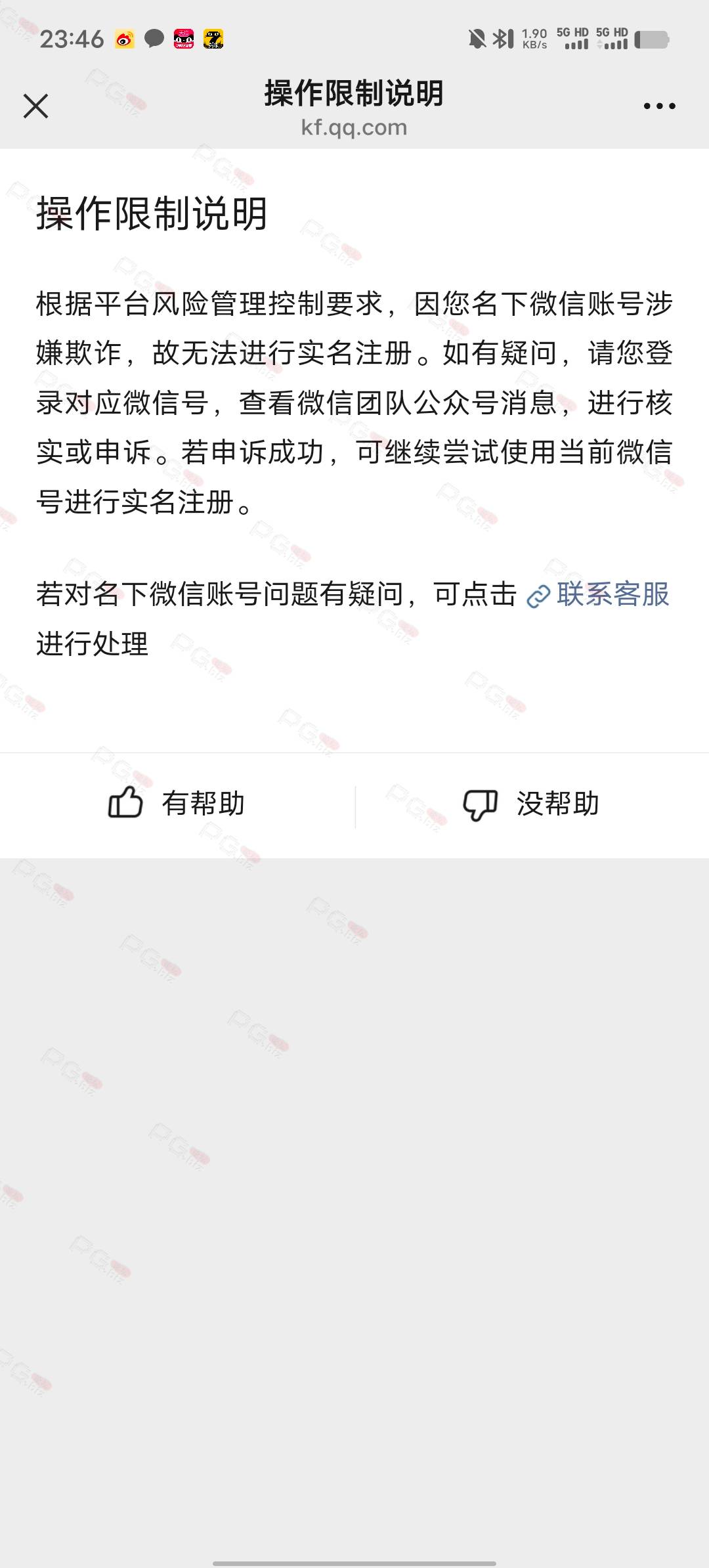Open the 联系客服 link
709x1568 pixels.
pyautogui.click(x=598, y=594)
